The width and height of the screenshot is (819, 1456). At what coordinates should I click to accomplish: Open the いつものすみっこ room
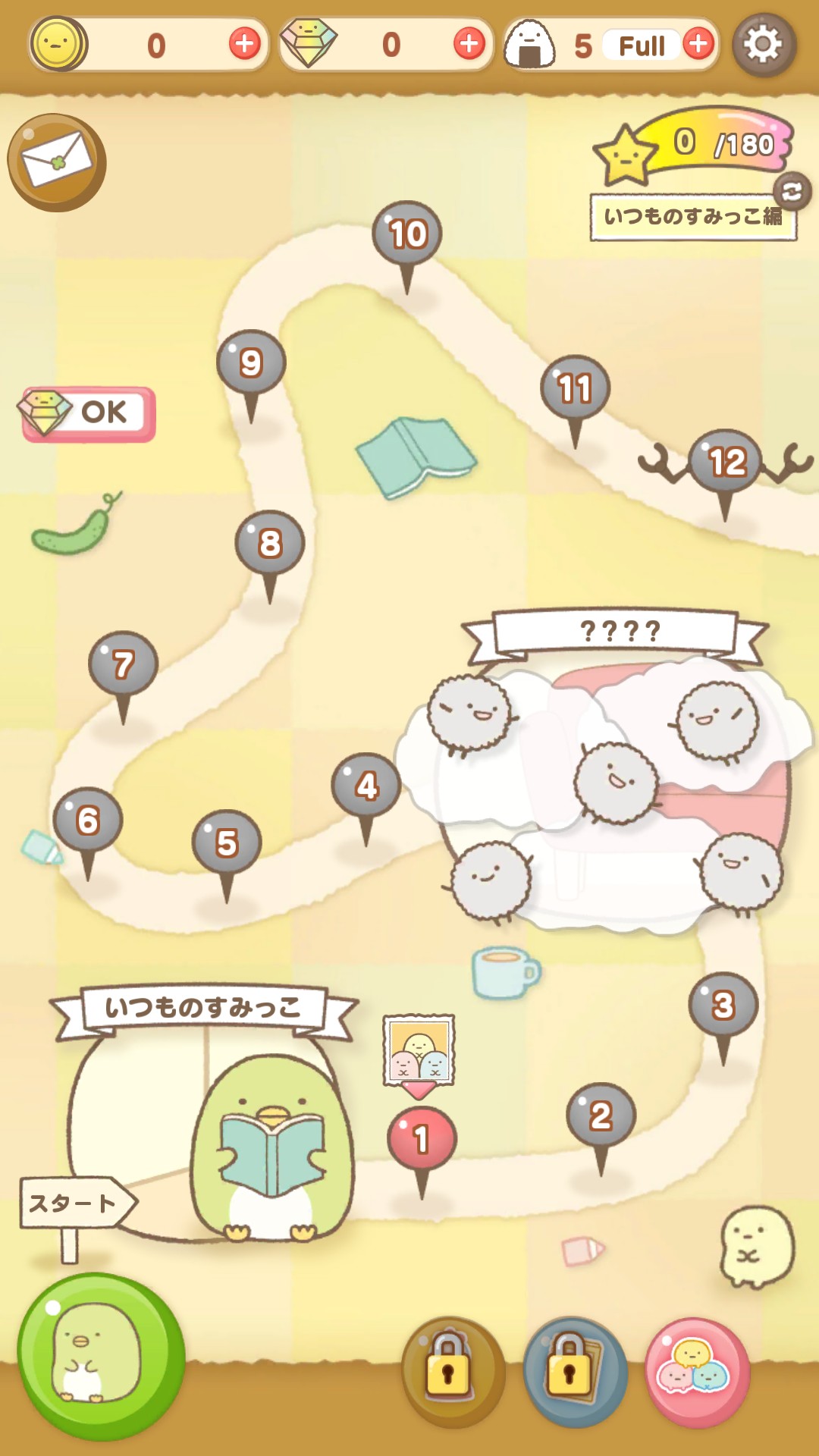(x=205, y=1115)
